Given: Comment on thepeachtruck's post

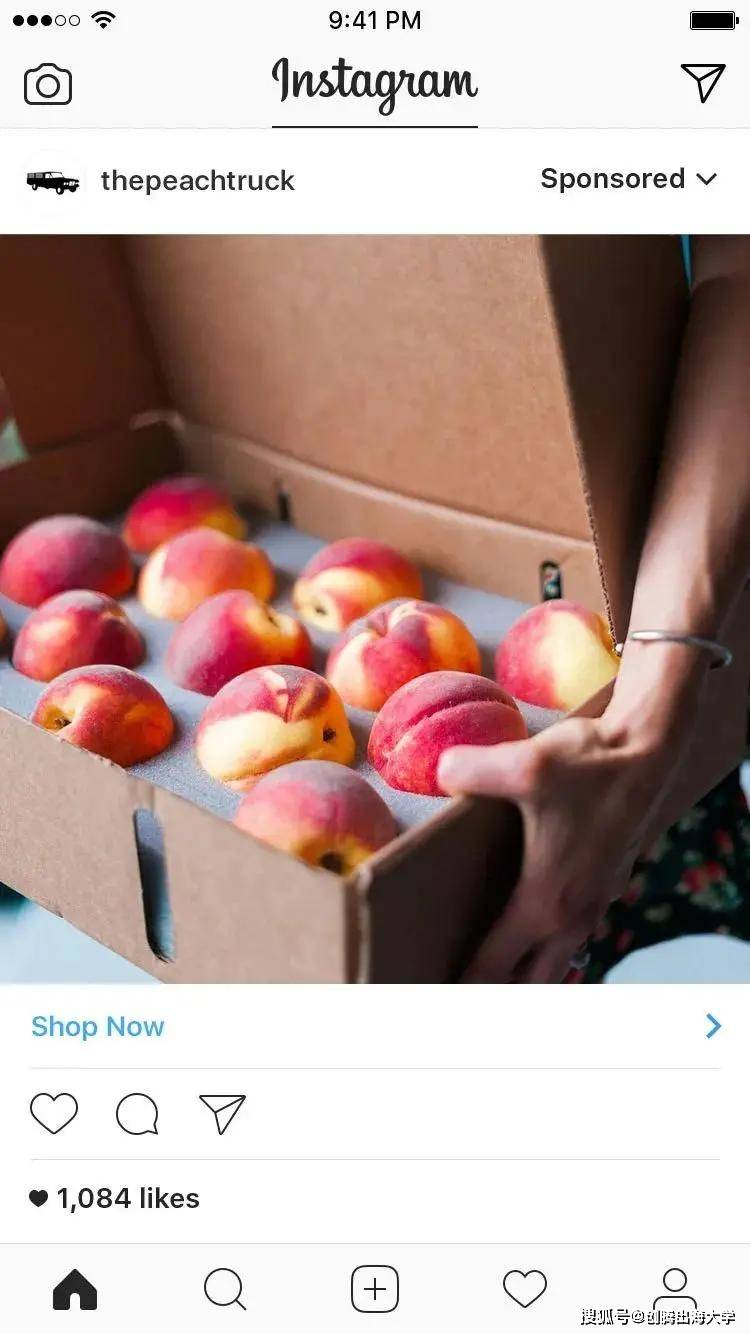Looking at the screenshot, I should (x=137, y=1114).
